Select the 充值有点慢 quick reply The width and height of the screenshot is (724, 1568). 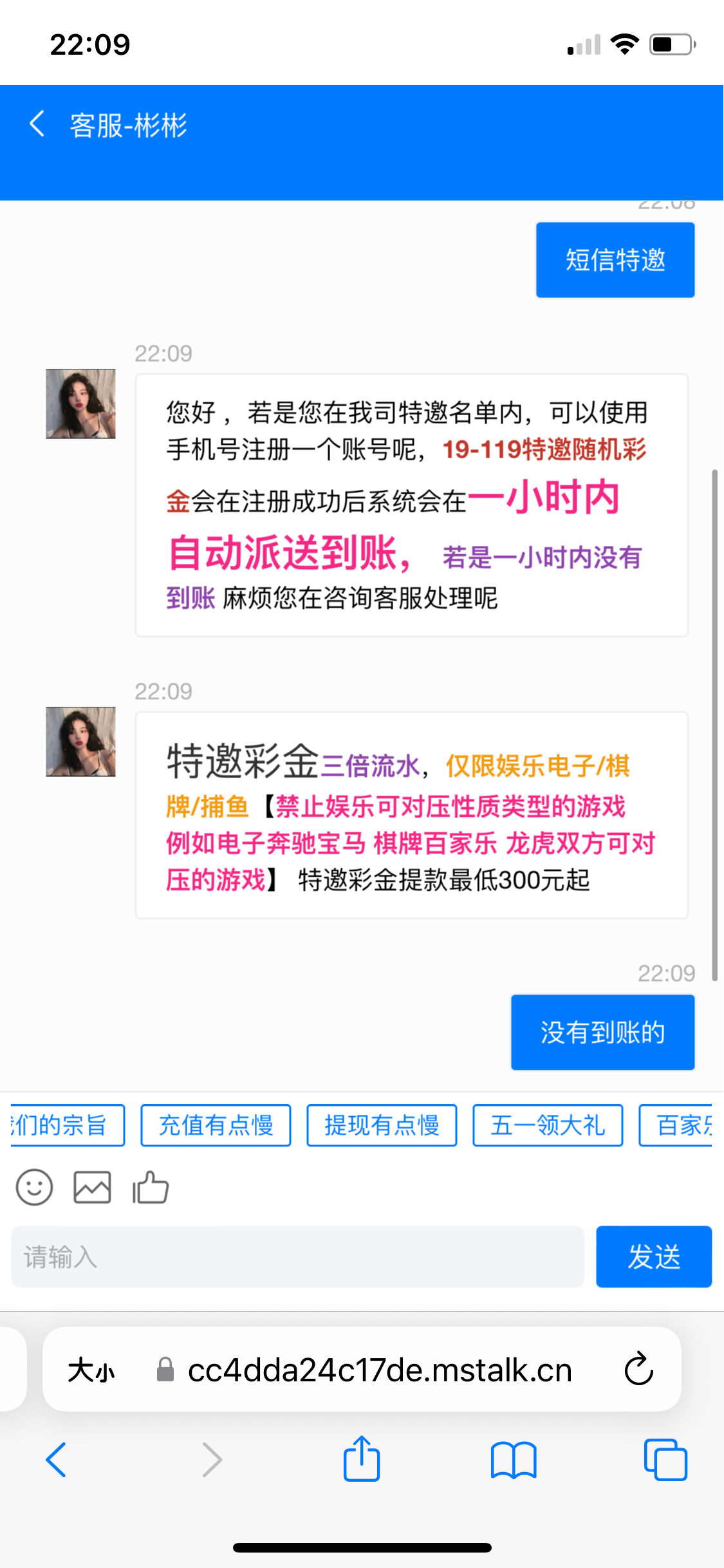click(x=216, y=1126)
